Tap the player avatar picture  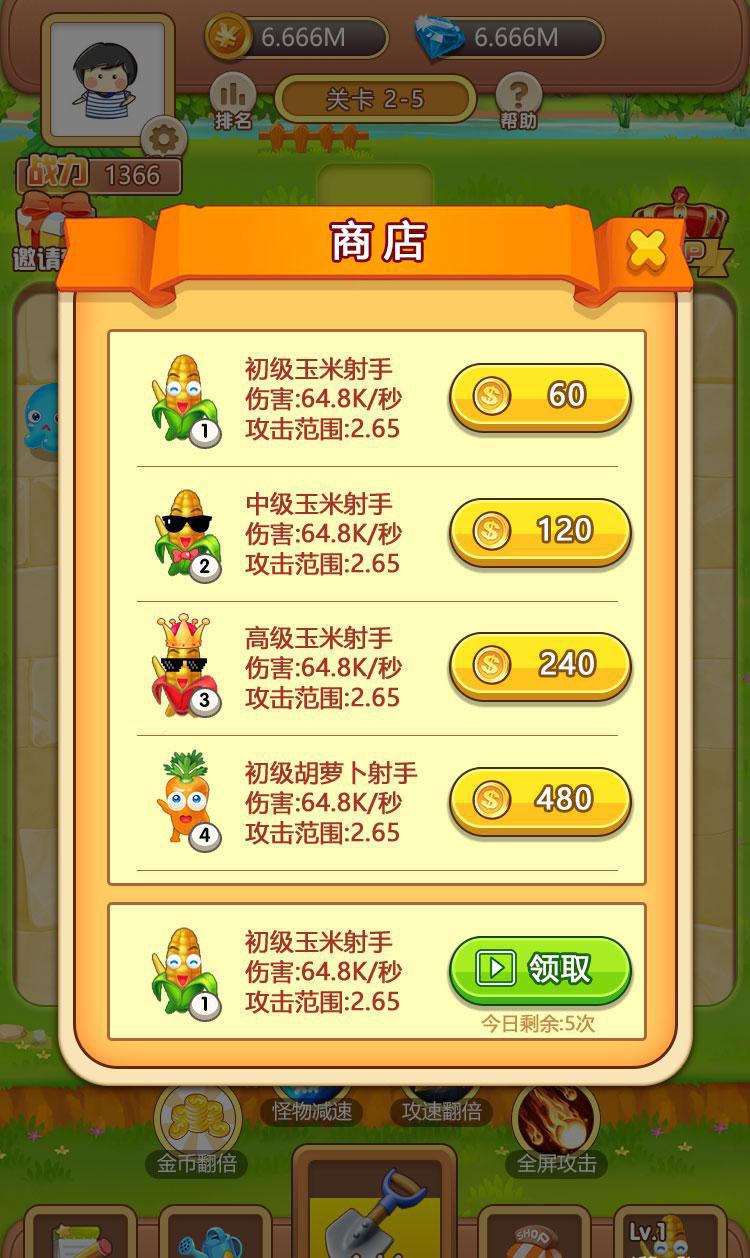(x=107, y=78)
